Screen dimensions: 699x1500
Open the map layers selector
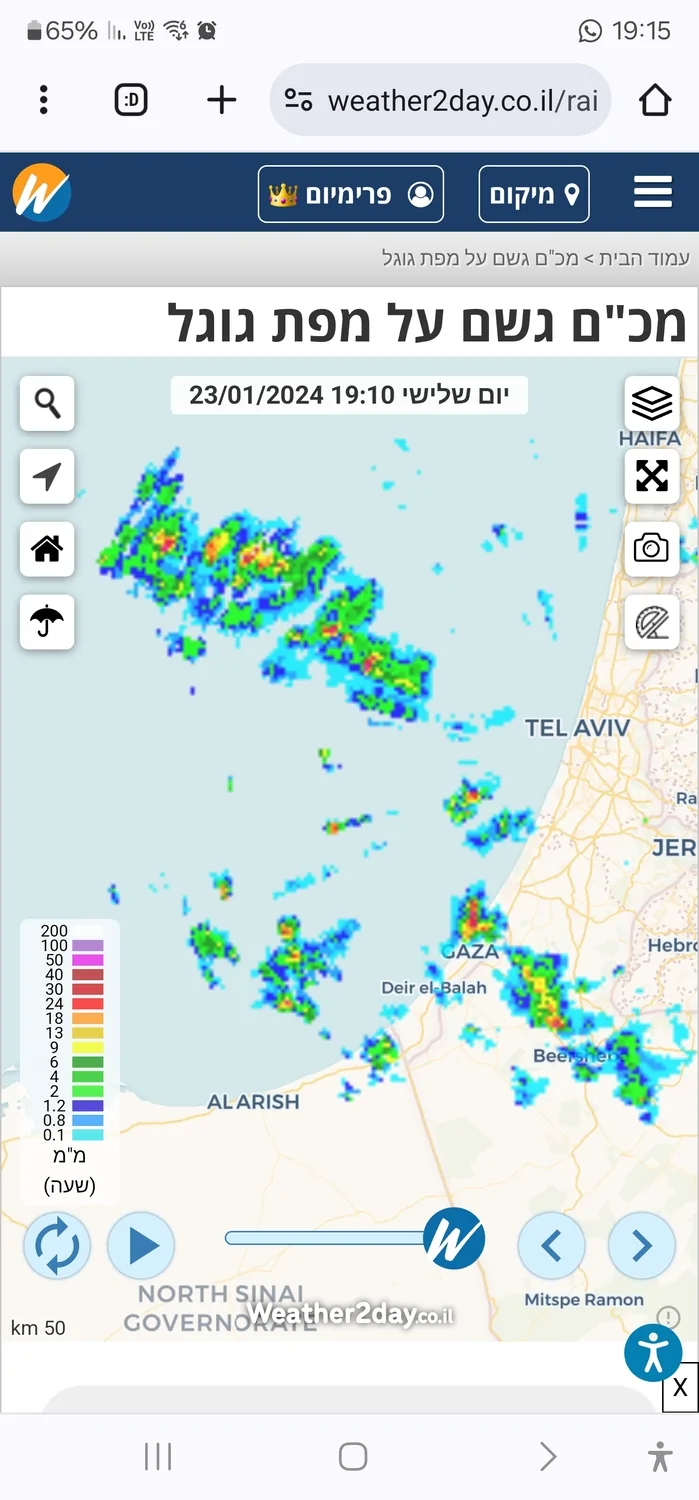pyautogui.click(x=652, y=404)
